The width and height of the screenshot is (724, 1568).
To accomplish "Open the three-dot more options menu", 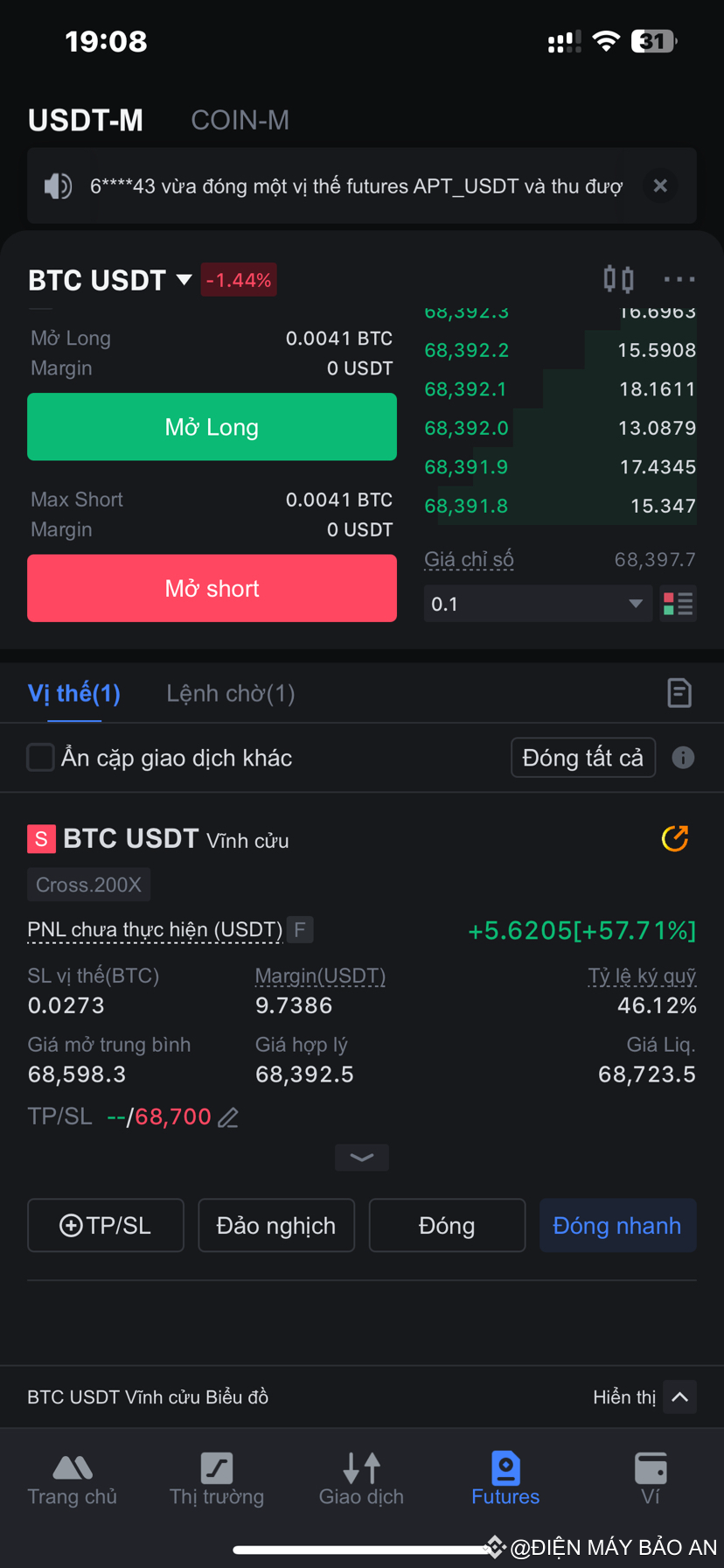I will click(679, 278).
